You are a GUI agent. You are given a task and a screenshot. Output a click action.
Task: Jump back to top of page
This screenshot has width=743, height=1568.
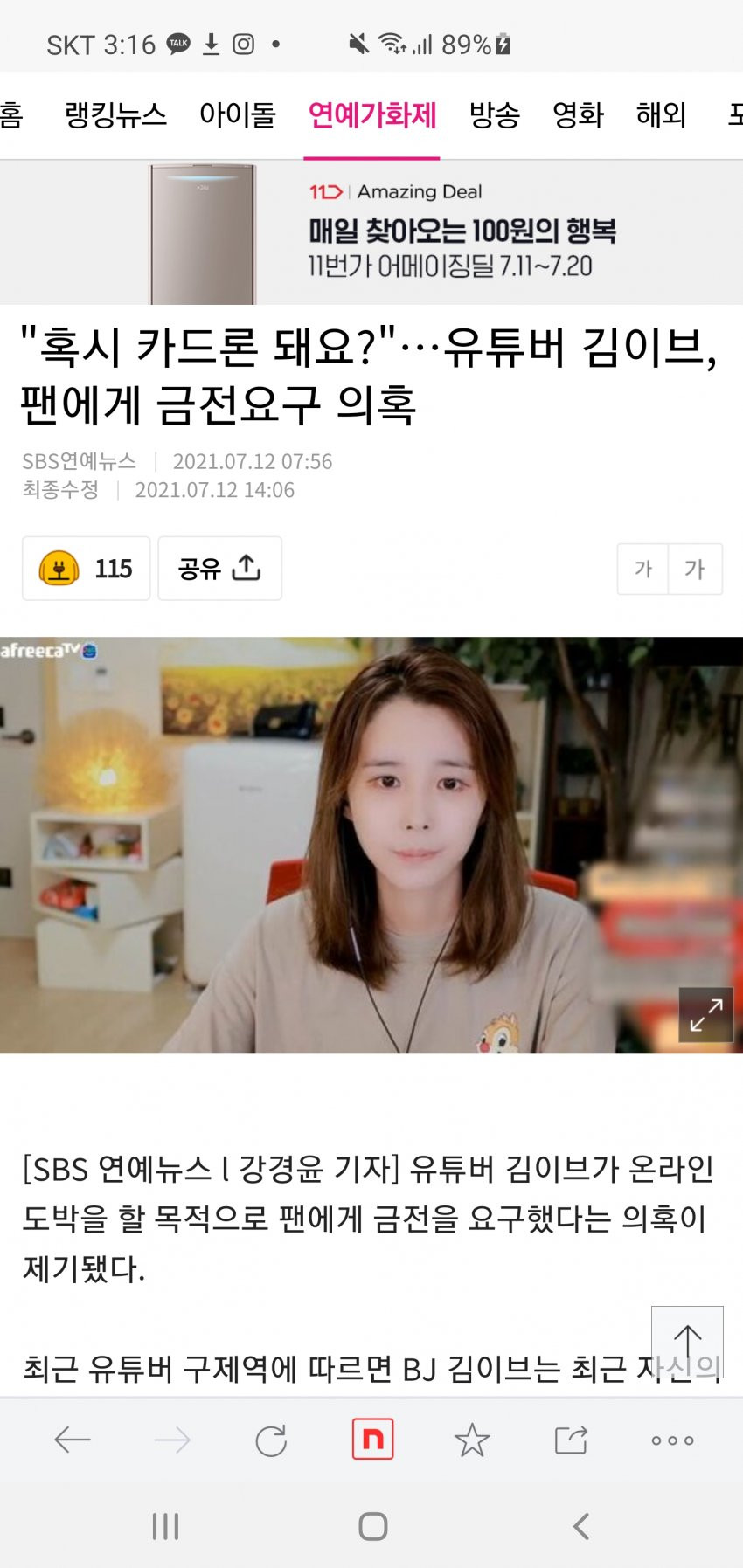687,1342
